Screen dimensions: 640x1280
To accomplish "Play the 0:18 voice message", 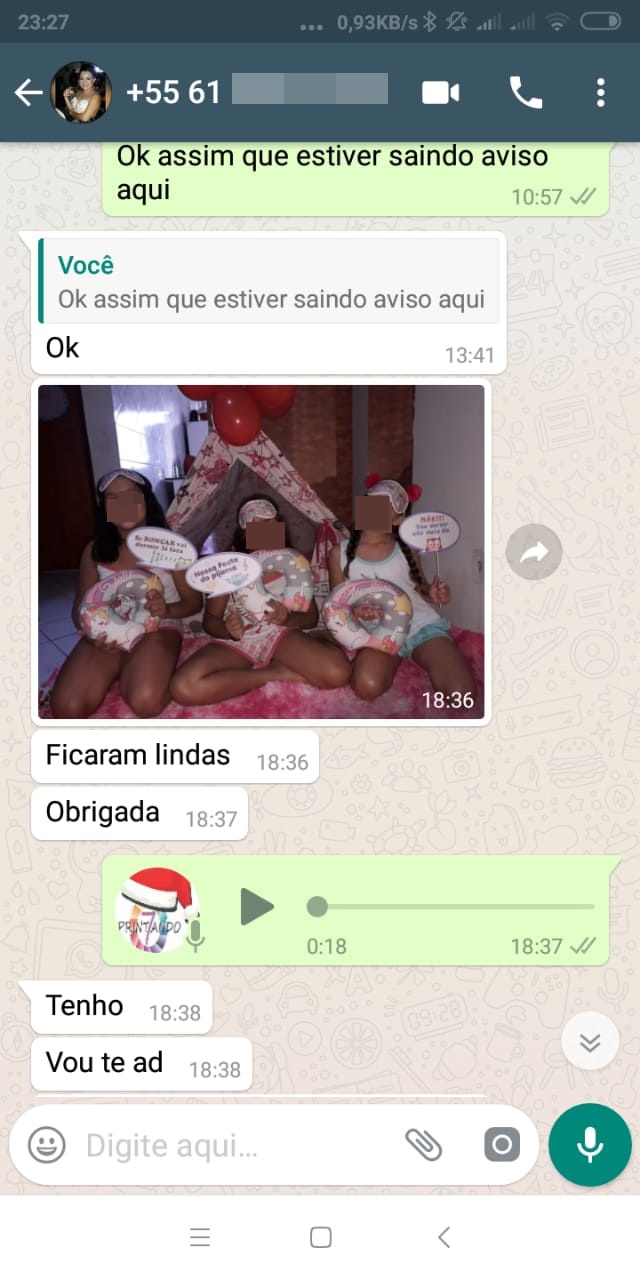I will pyautogui.click(x=257, y=907).
